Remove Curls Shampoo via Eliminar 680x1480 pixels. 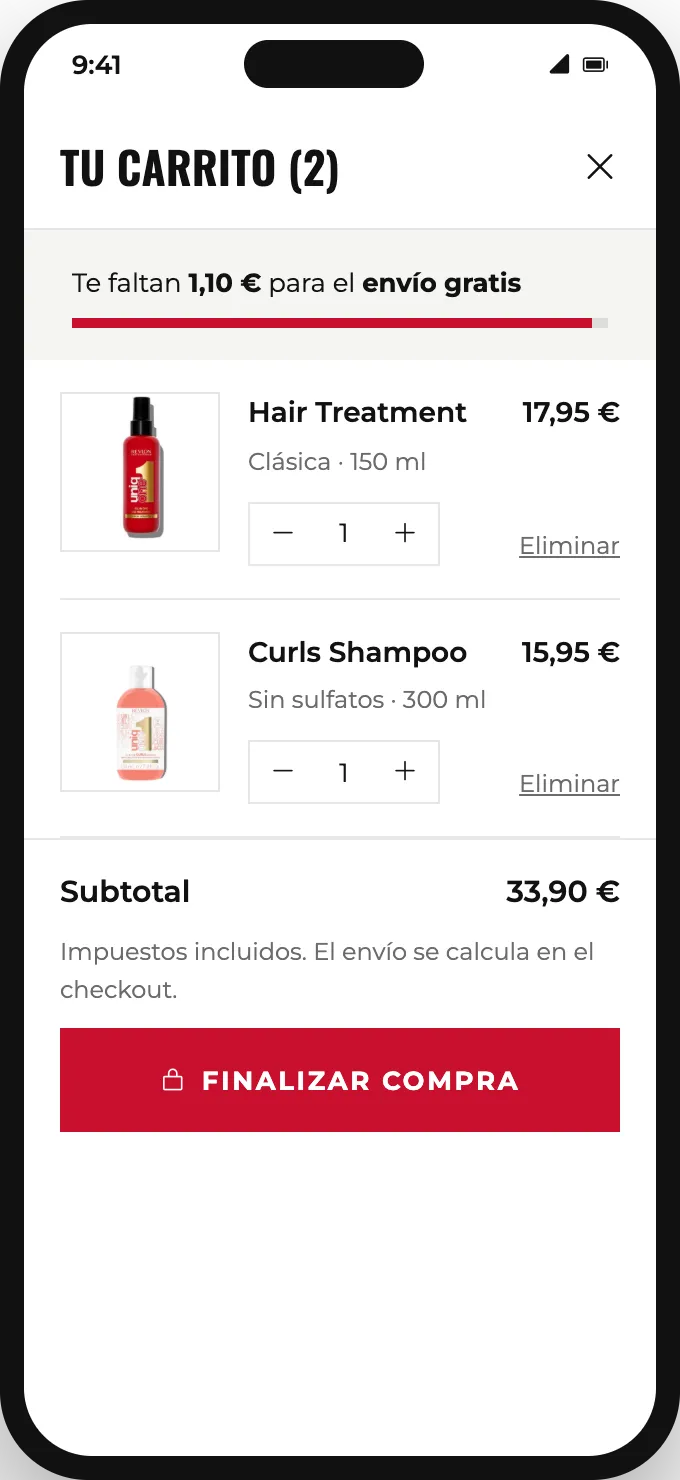[x=569, y=784]
